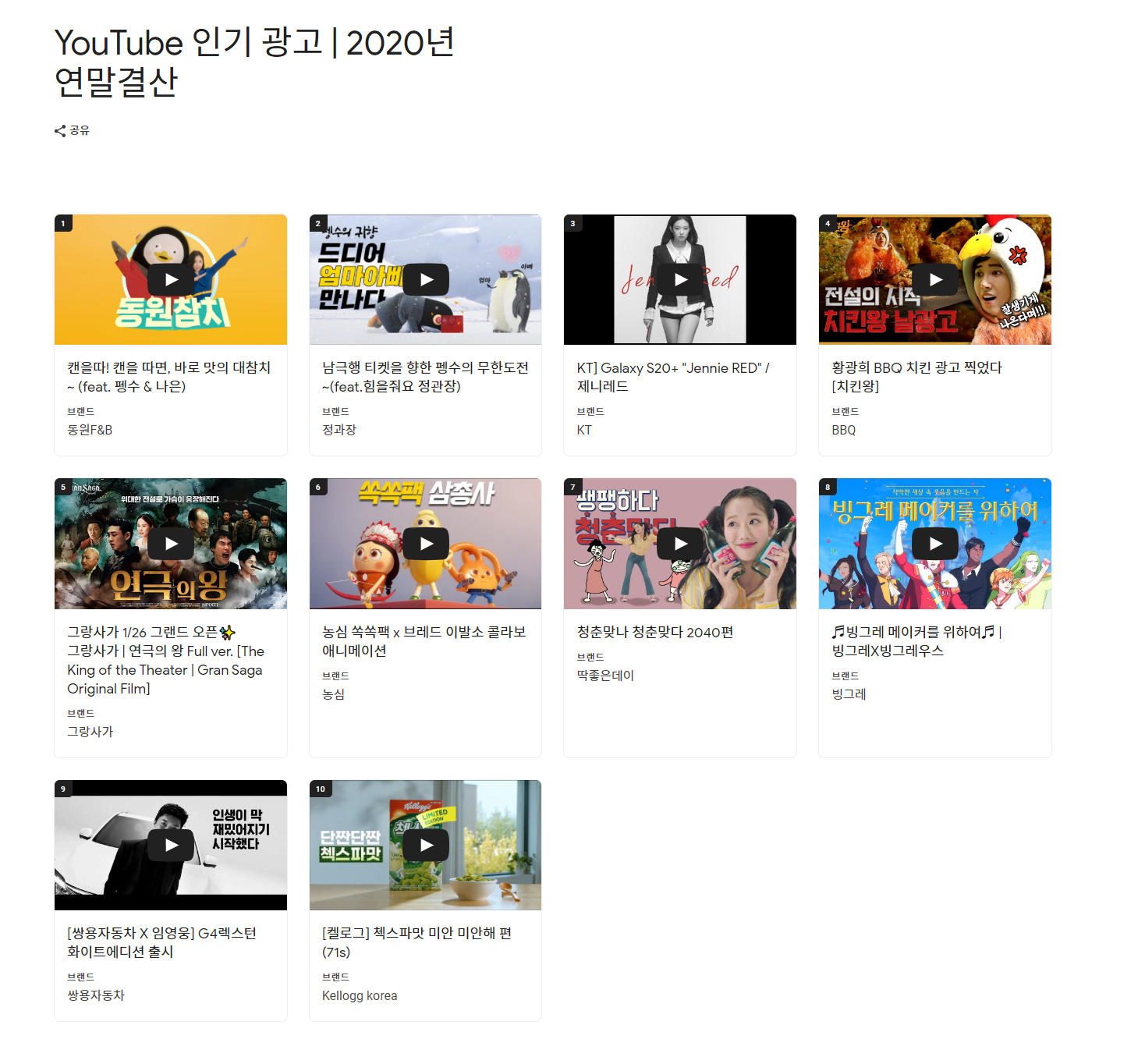Play 청춘맞나 청춘맞다 2040편 video

[680, 544]
